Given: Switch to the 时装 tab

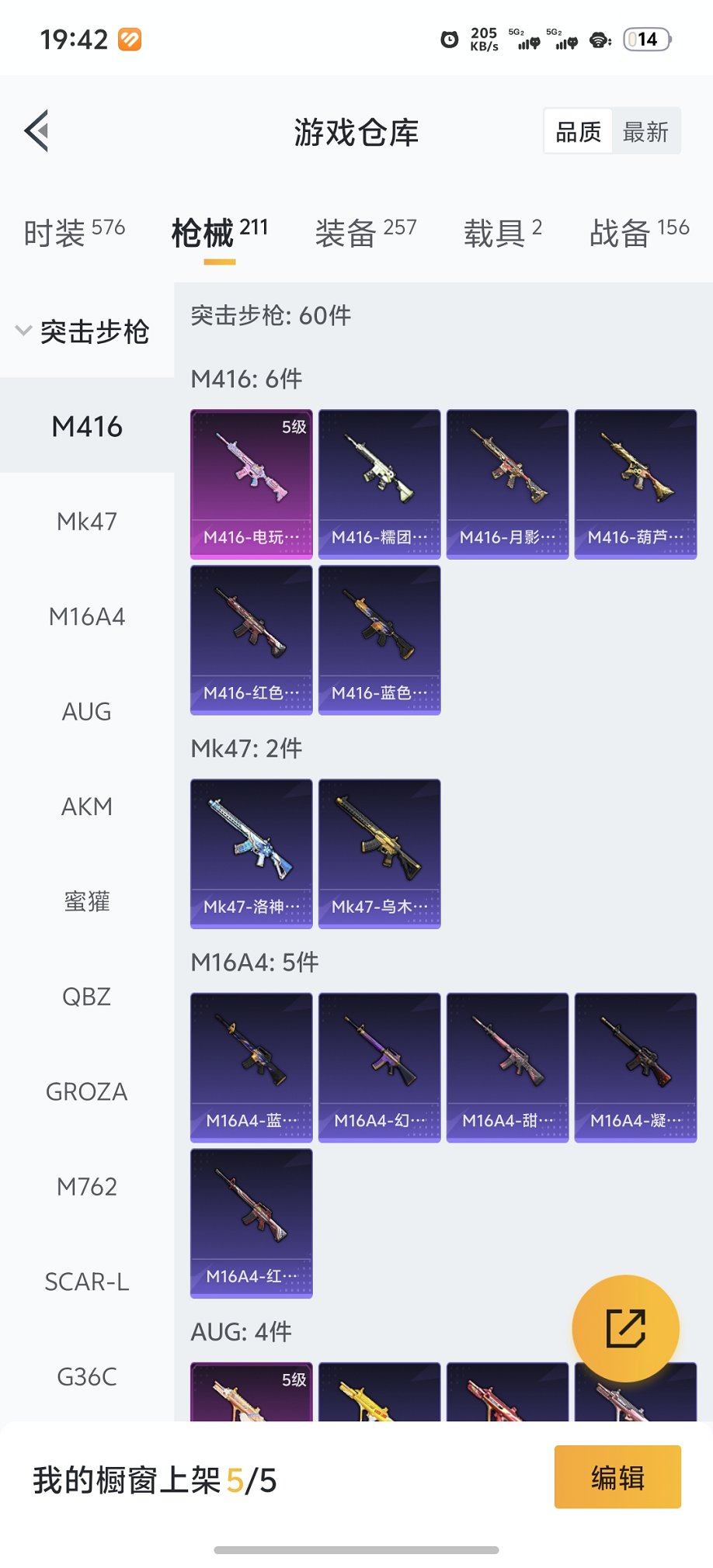Looking at the screenshot, I should (74, 231).
